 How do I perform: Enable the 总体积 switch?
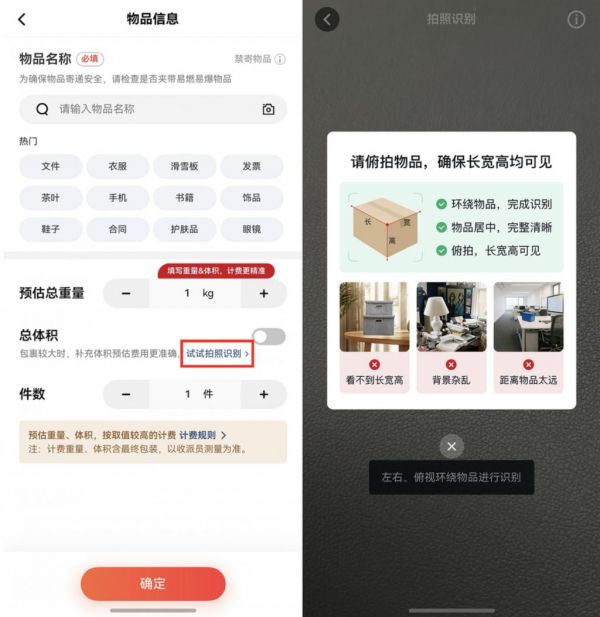click(x=268, y=337)
